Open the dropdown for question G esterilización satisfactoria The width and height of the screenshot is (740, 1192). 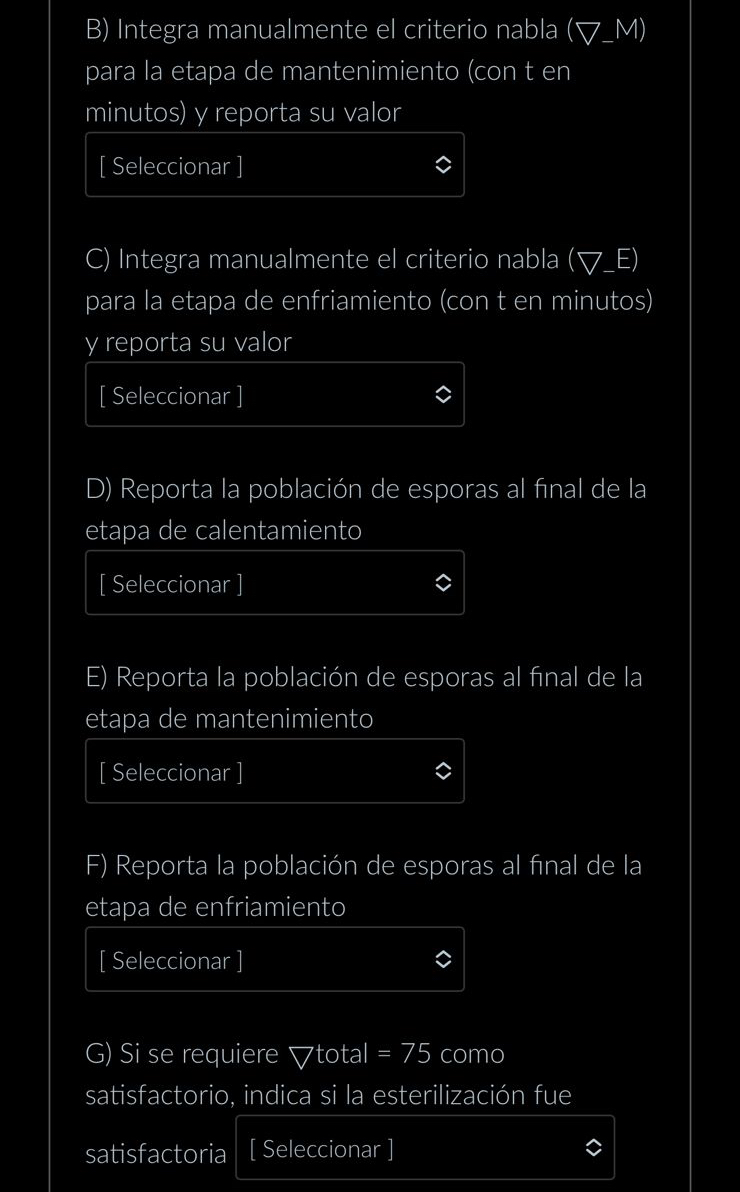pyautogui.click(x=424, y=1148)
